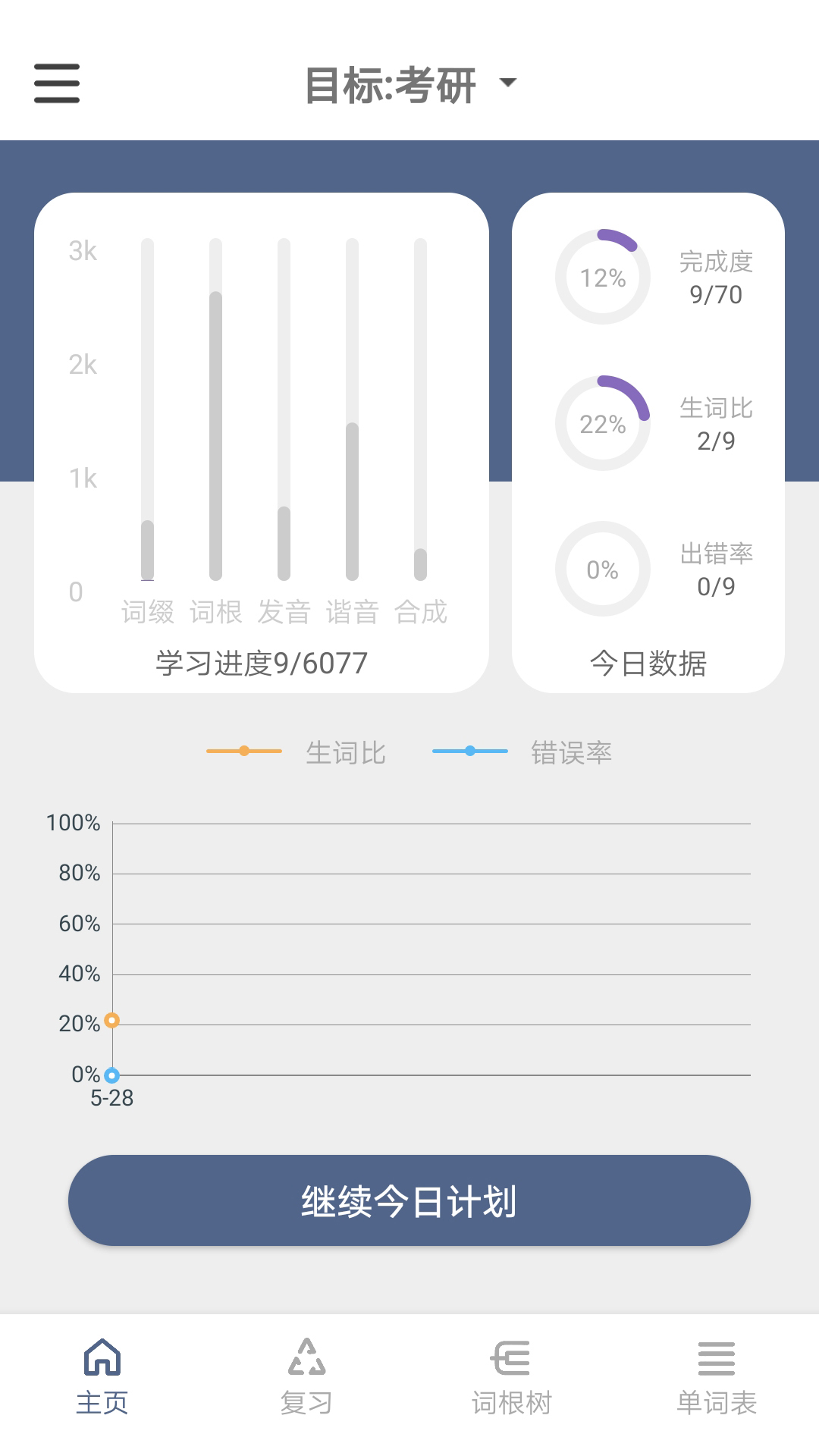This screenshot has height=1456, width=819.
Task: Open the 复习 review icon
Action: coord(307,1360)
